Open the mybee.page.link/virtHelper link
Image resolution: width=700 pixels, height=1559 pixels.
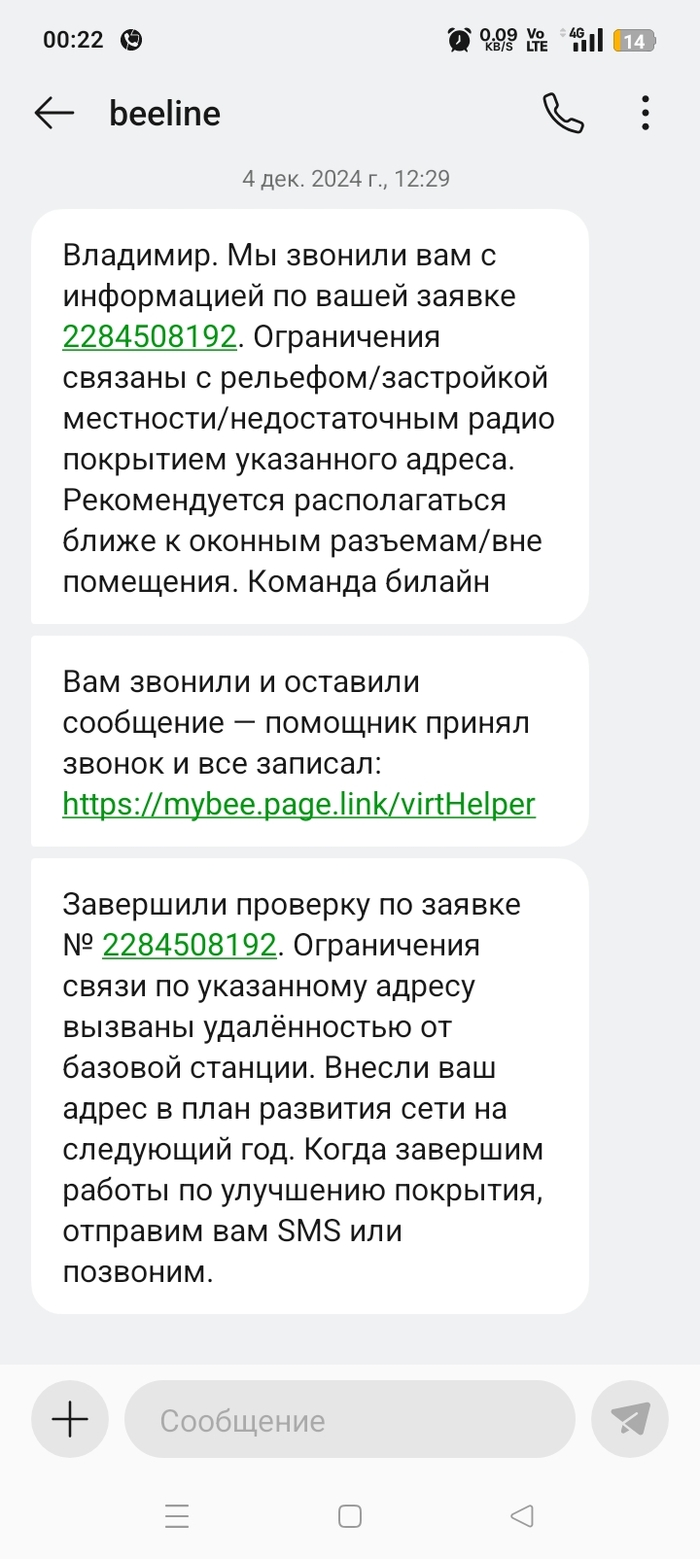[x=298, y=804]
